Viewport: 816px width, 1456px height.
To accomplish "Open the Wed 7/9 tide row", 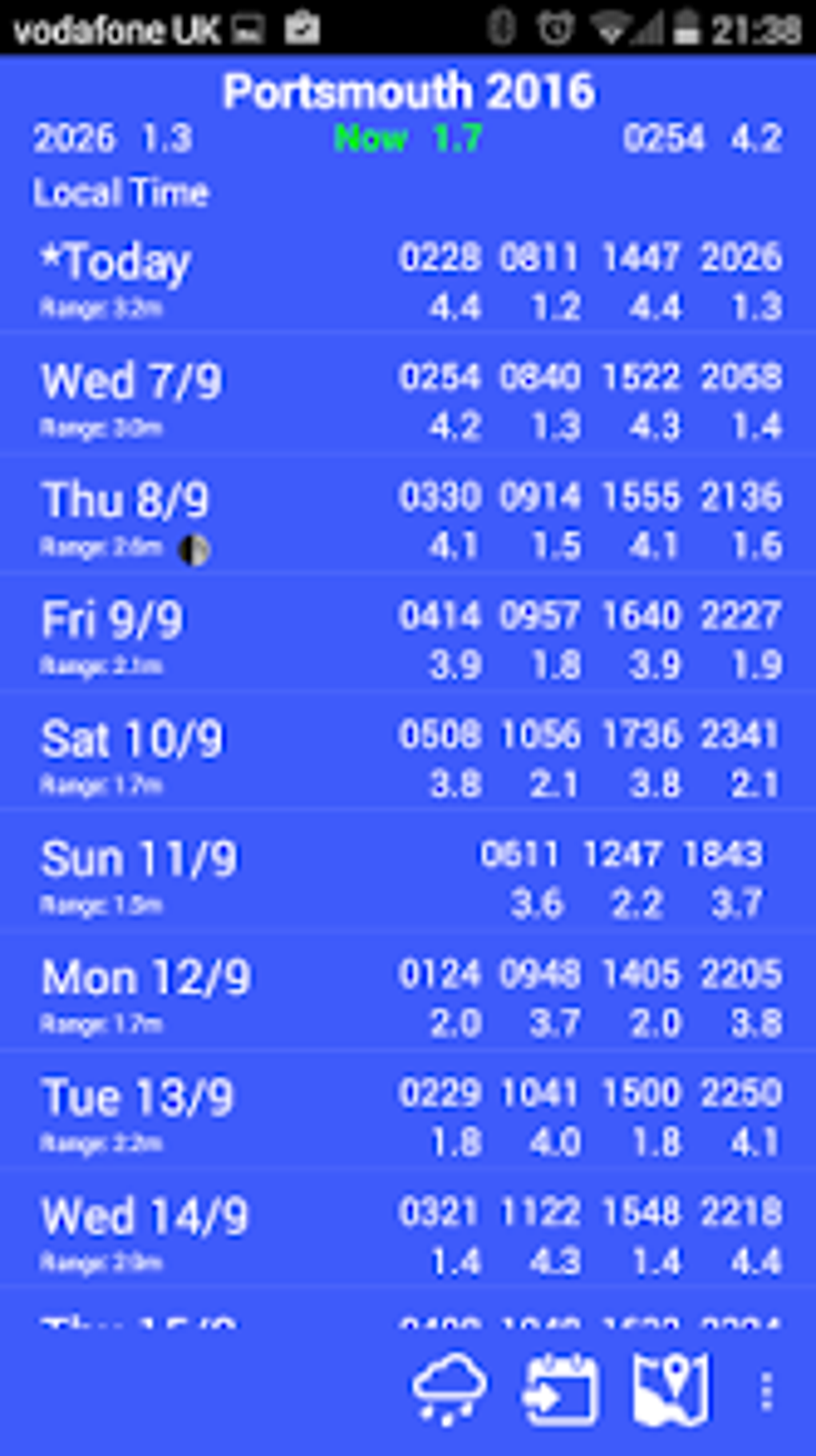I will click(x=408, y=400).
